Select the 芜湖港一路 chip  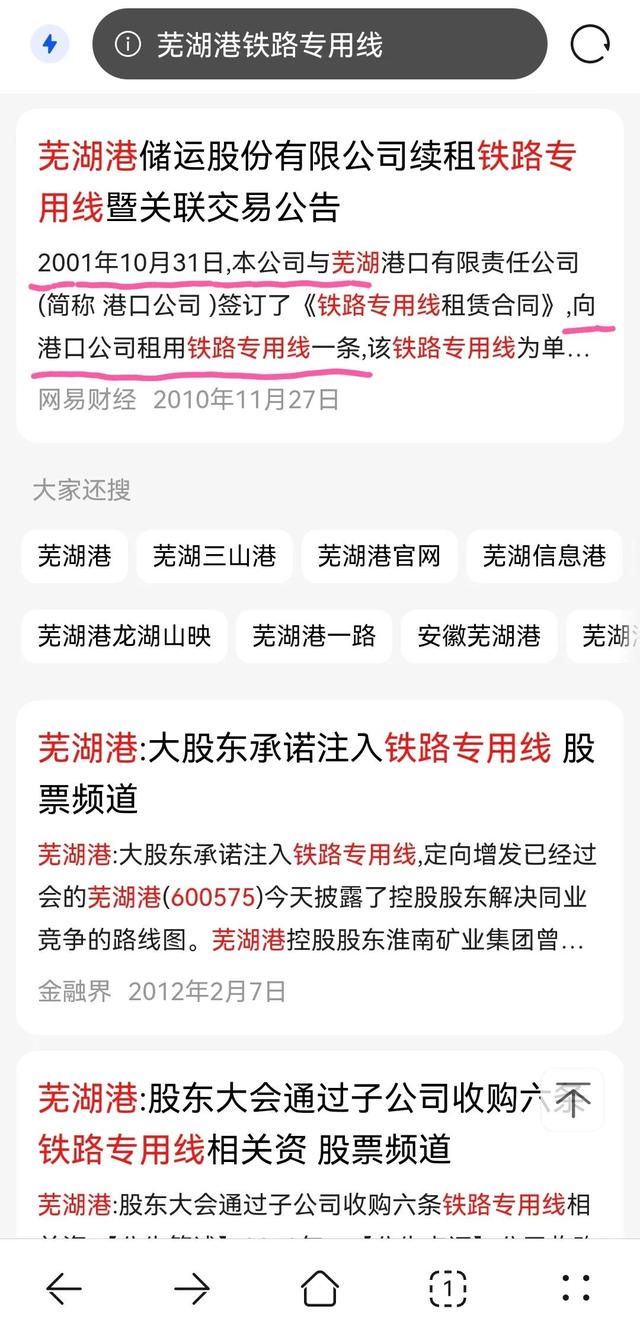(314, 636)
